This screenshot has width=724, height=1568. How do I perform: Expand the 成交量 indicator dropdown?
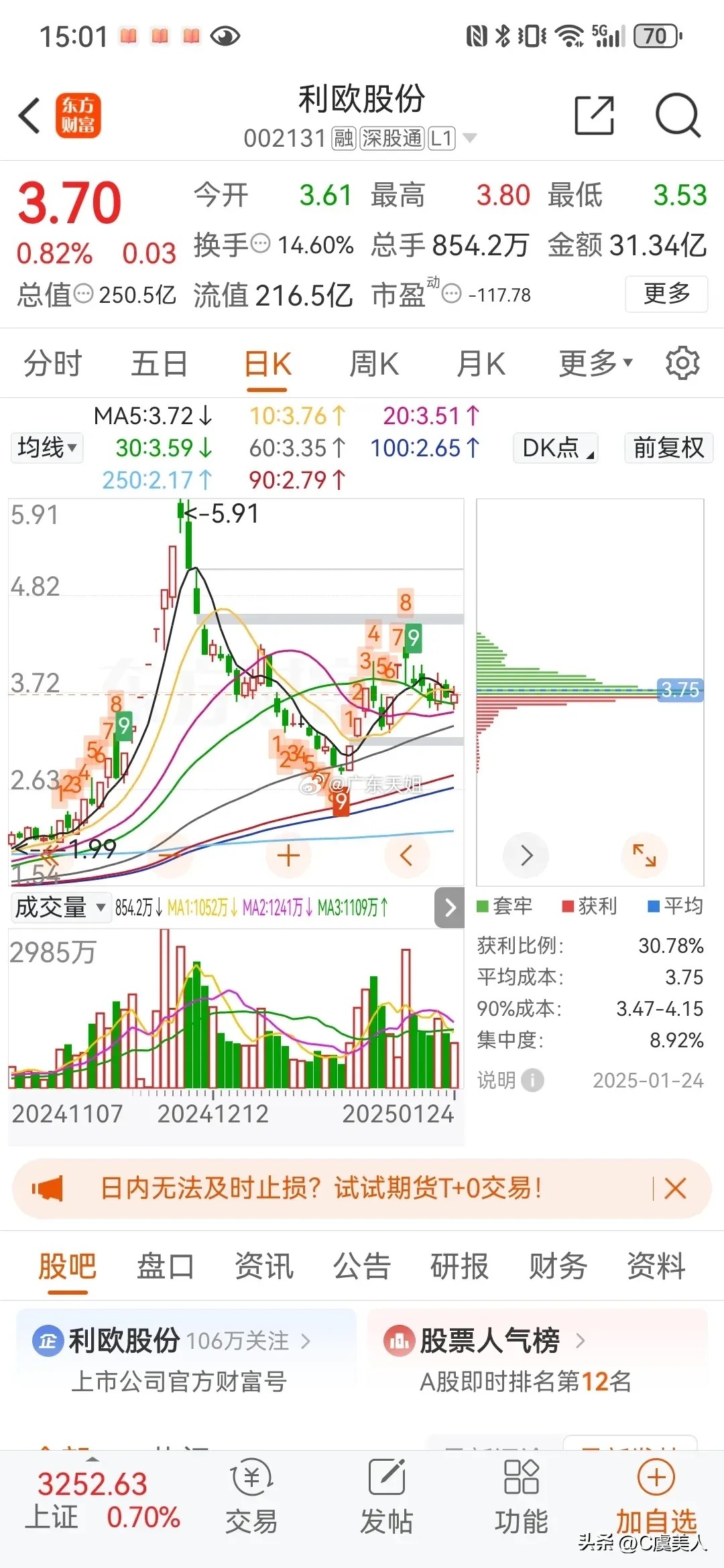point(60,907)
